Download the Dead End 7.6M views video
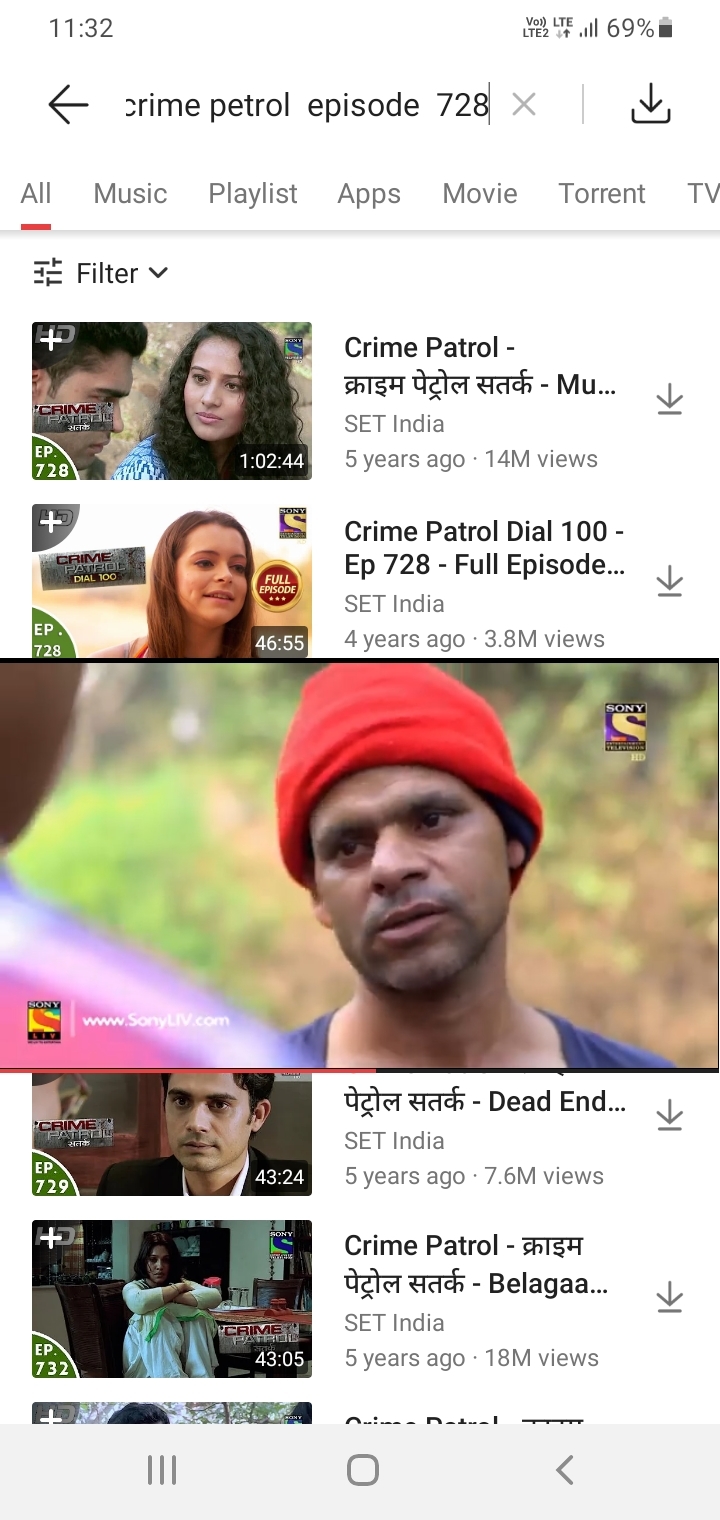Screen dimensions: 720x1520 point(669,1116)
